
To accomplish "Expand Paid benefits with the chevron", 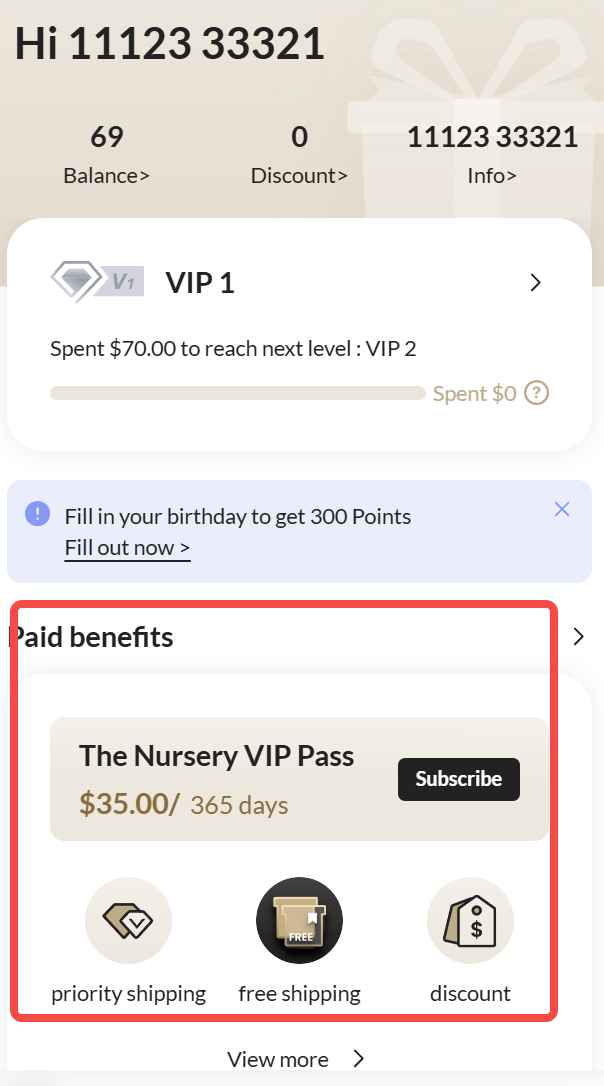I will coord(578,637).
